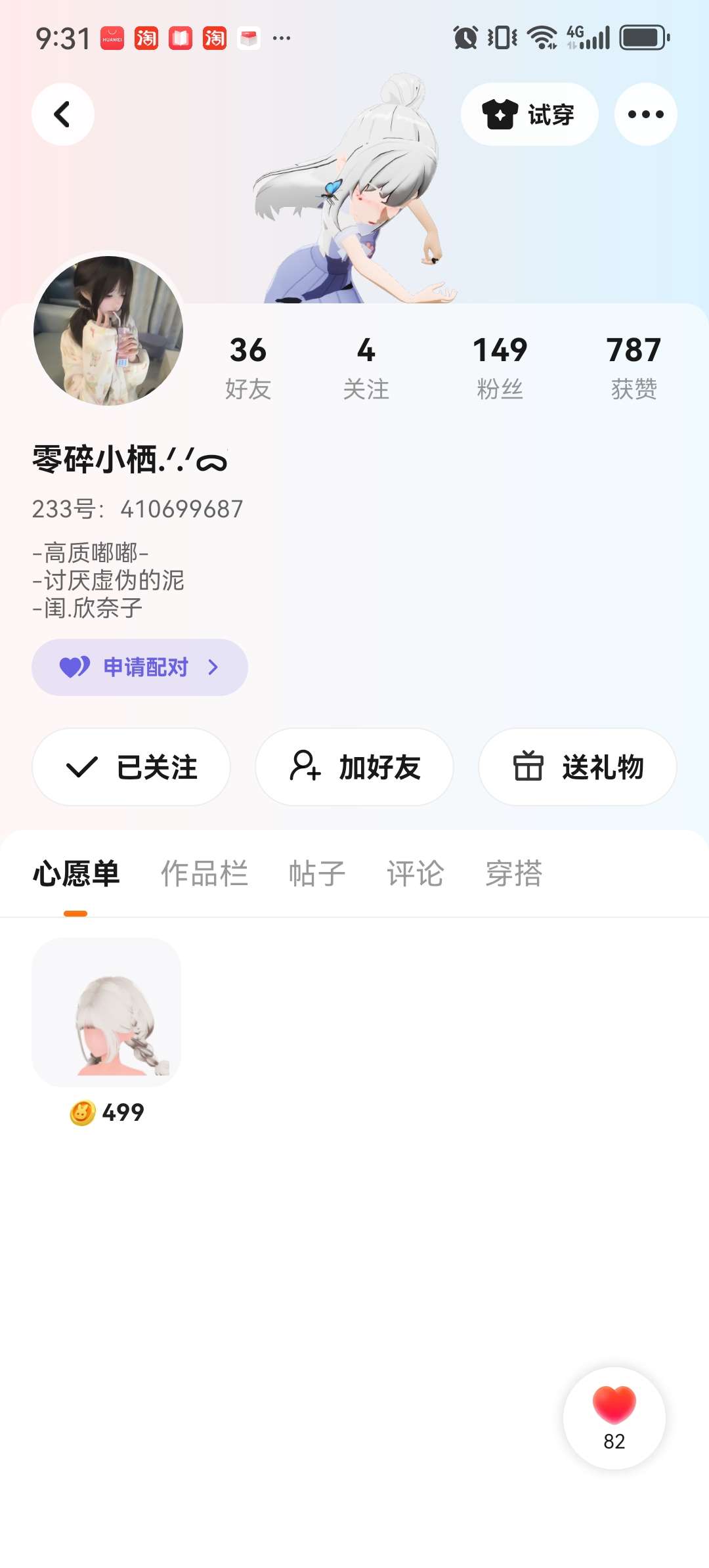Screen dimensions: 709x1568
Task: Open the three-dot overflow menu
Action: (x=645, y=114)
